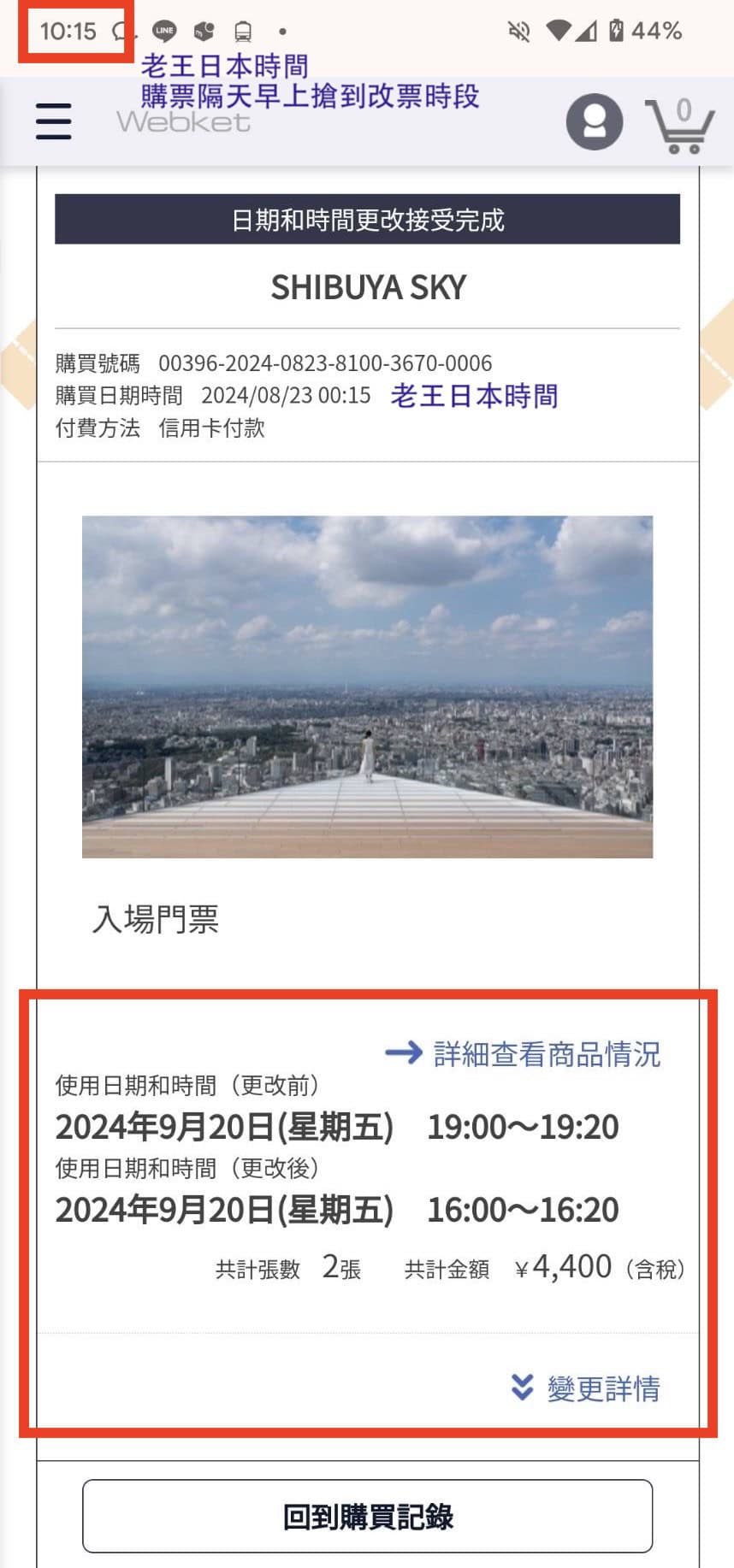Open the user account profile

(594, 122)
